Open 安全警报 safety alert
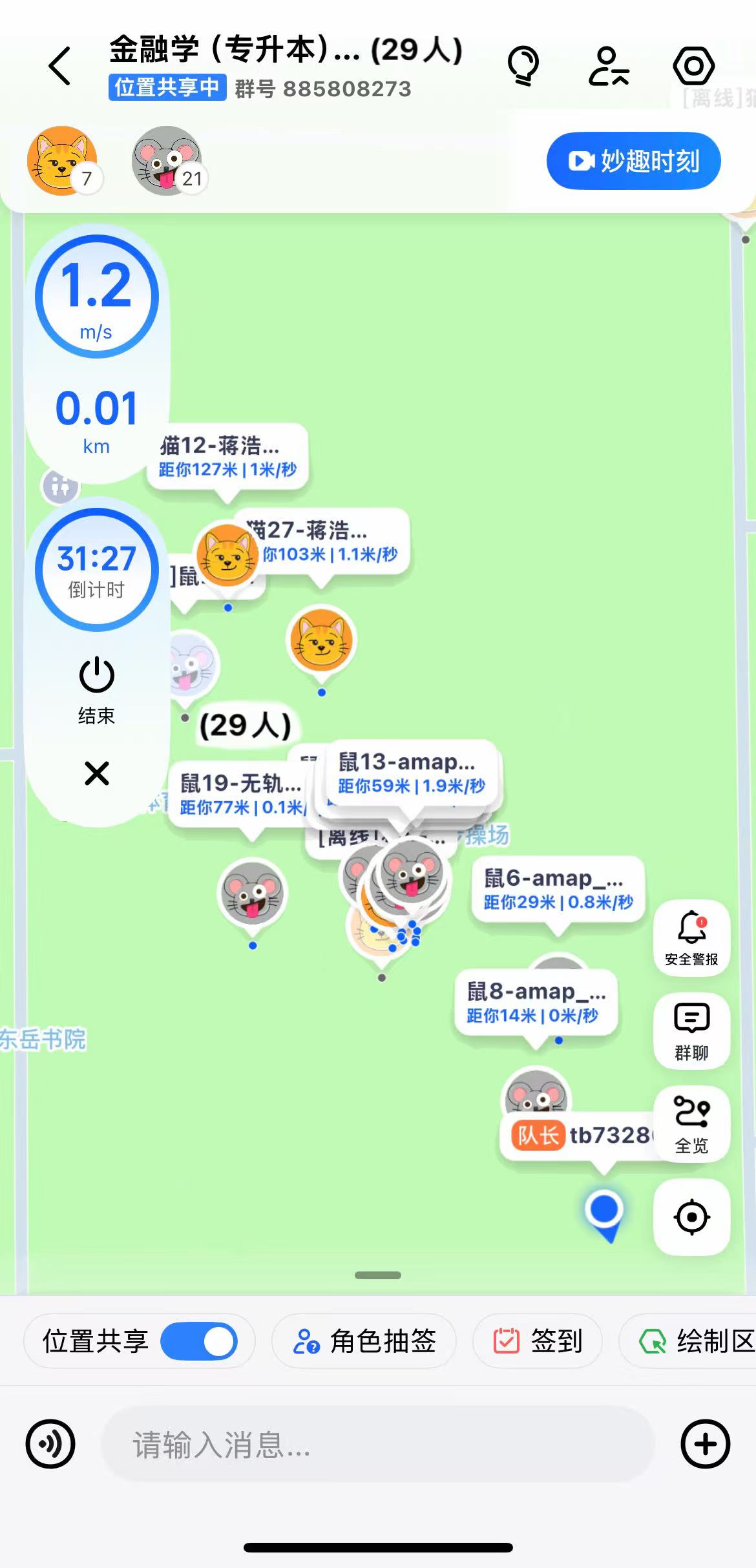 coord(691,937)
